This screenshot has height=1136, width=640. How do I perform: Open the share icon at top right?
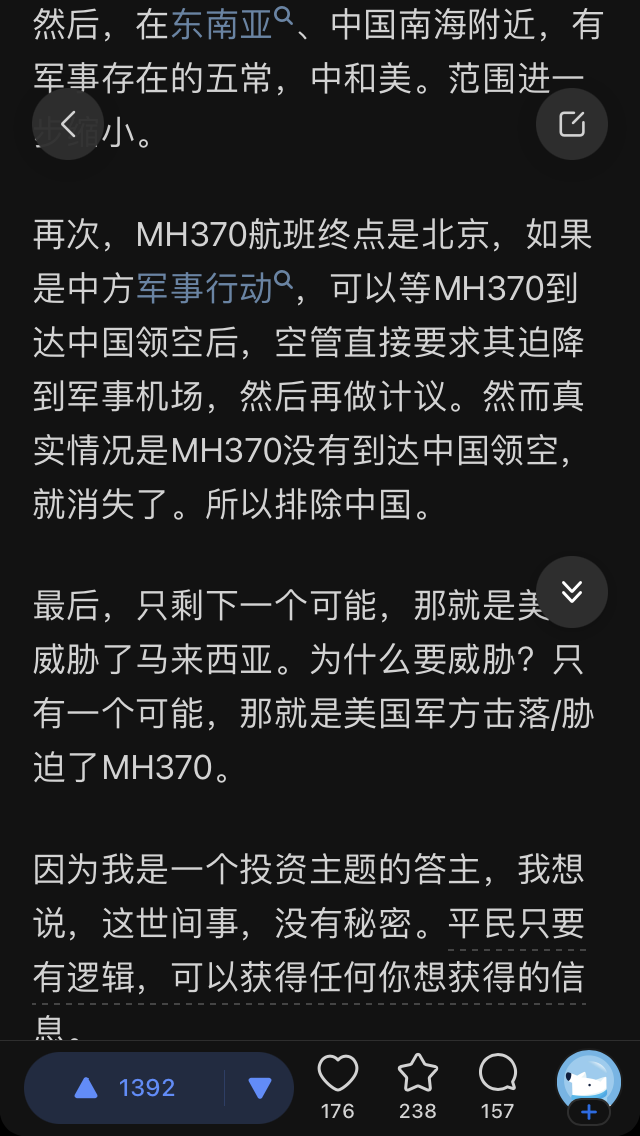click(x=571, y=124)
